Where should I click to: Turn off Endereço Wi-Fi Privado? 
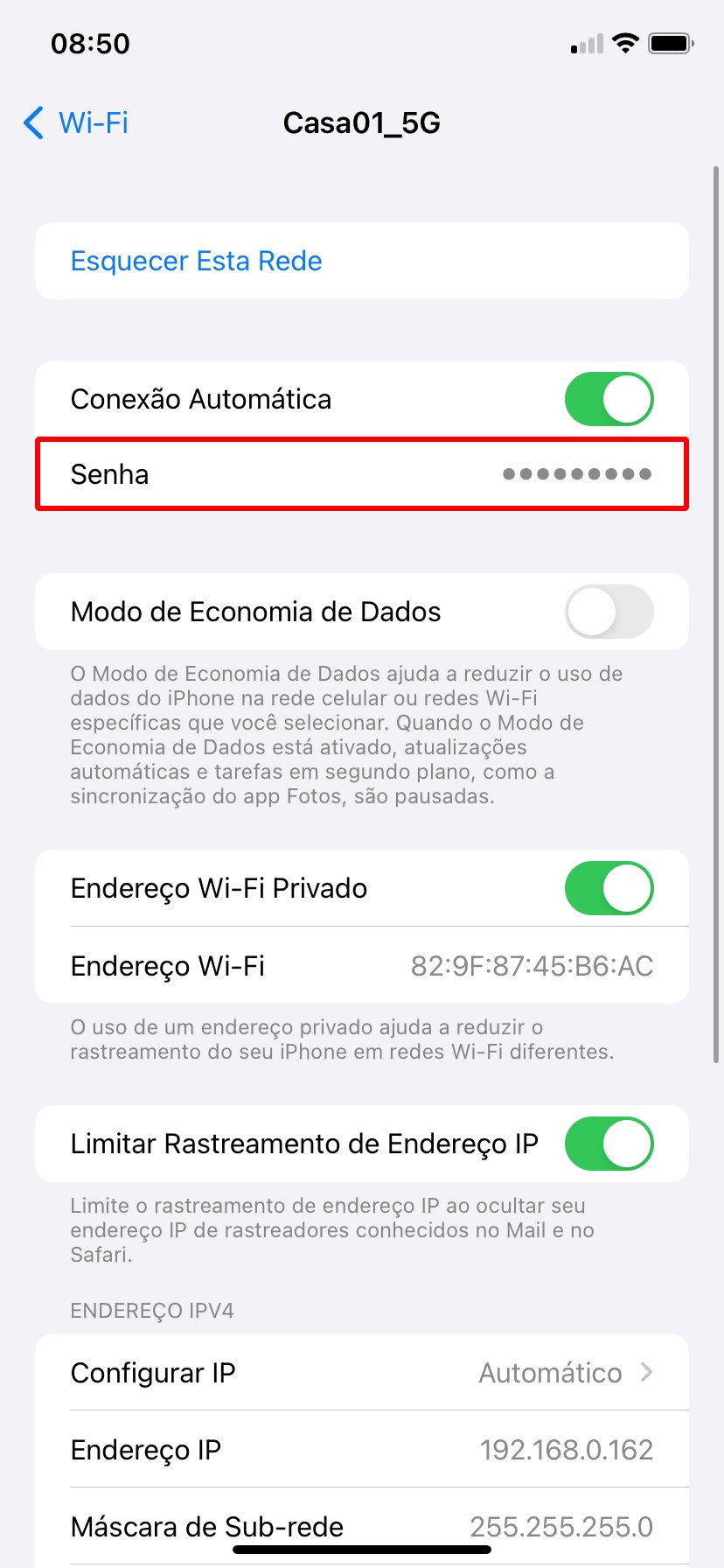coord(609,888)
